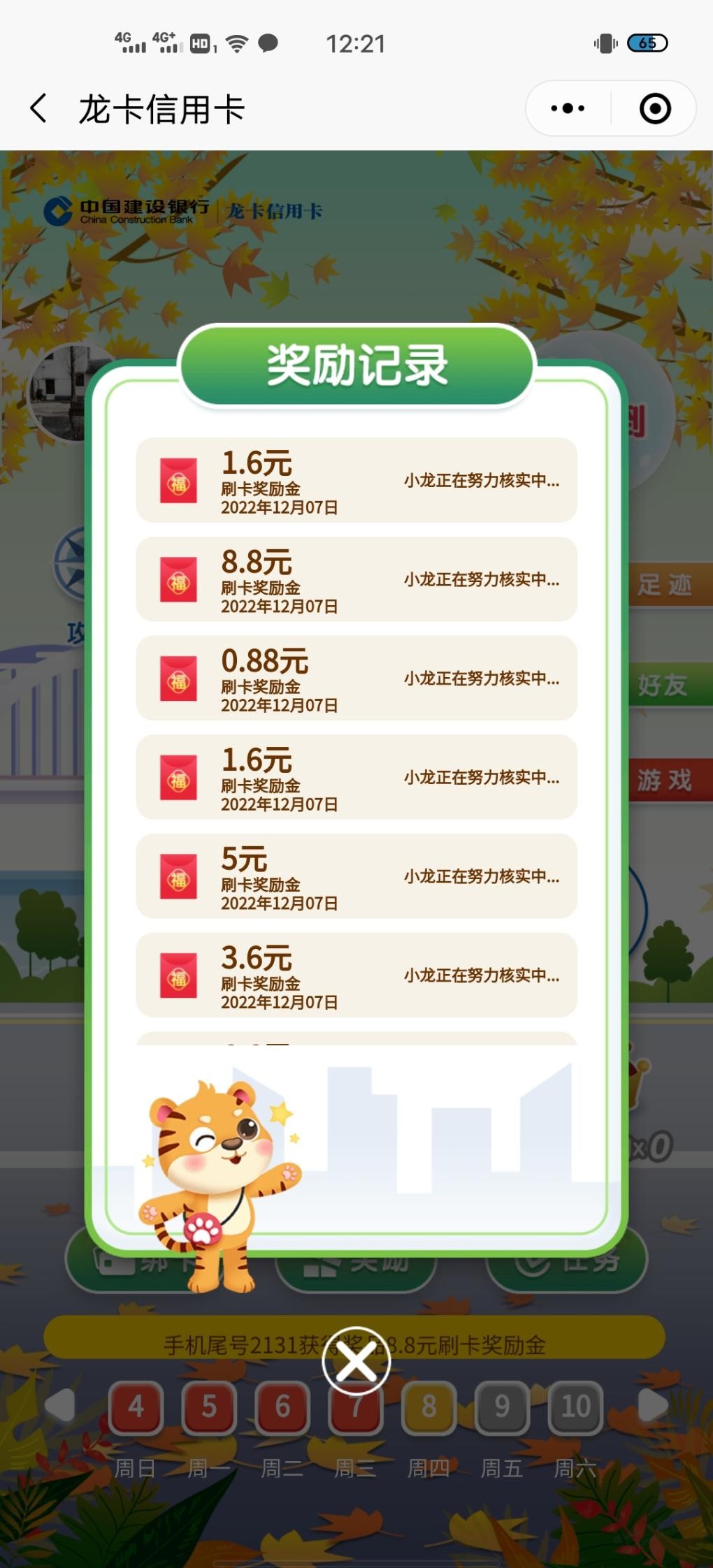Dismiss the 奖励记录 dialog
713x1568 pixels.
coord(356,1361)
